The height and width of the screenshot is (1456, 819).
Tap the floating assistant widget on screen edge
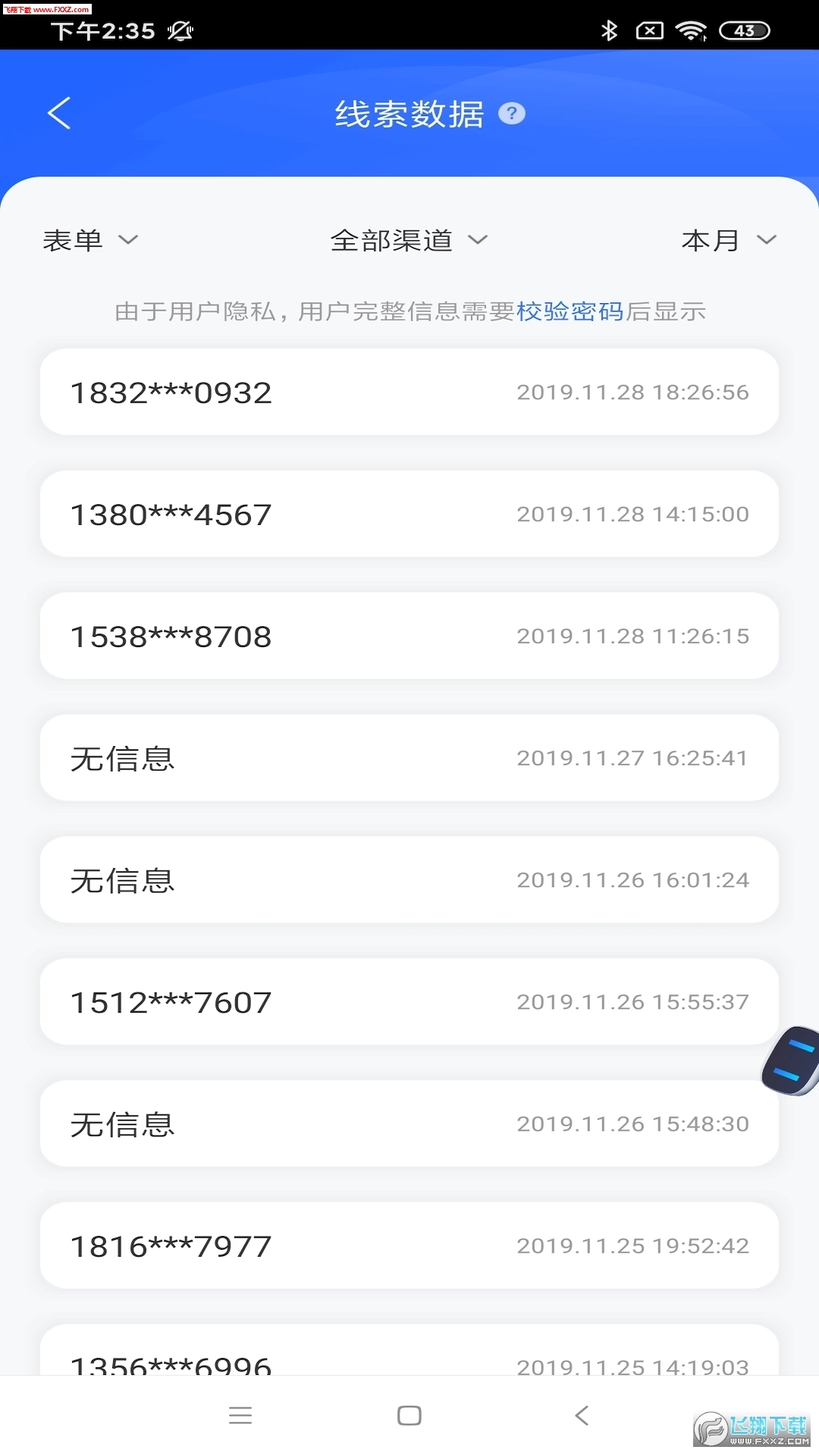(791, 1060)
